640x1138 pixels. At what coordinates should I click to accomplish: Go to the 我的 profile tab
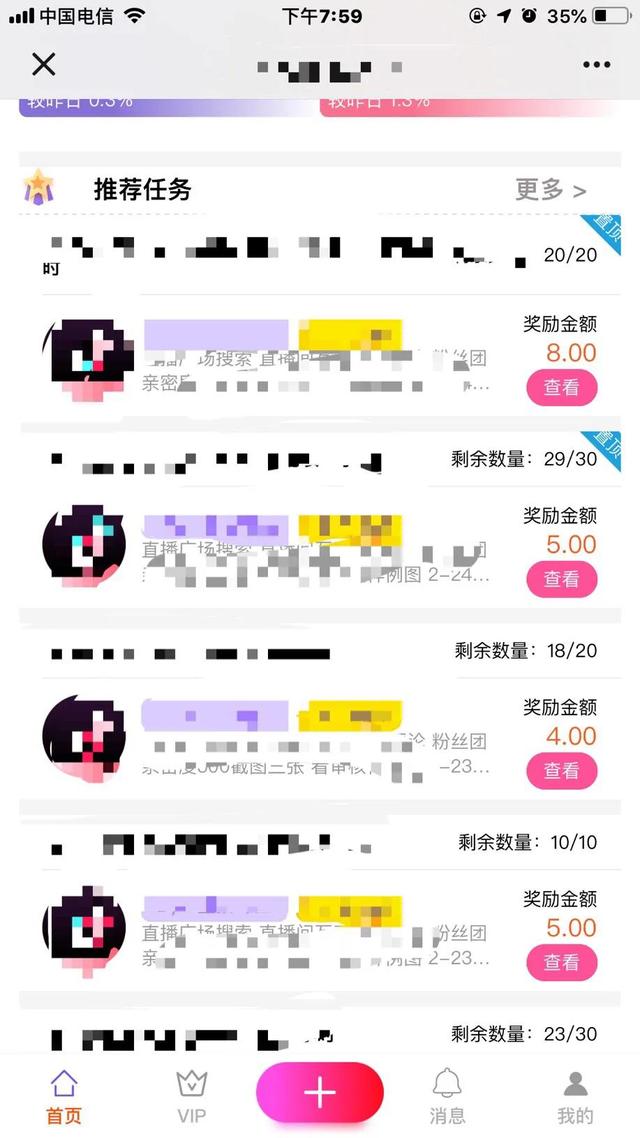pyautogui.click(x=575, y=1096)
